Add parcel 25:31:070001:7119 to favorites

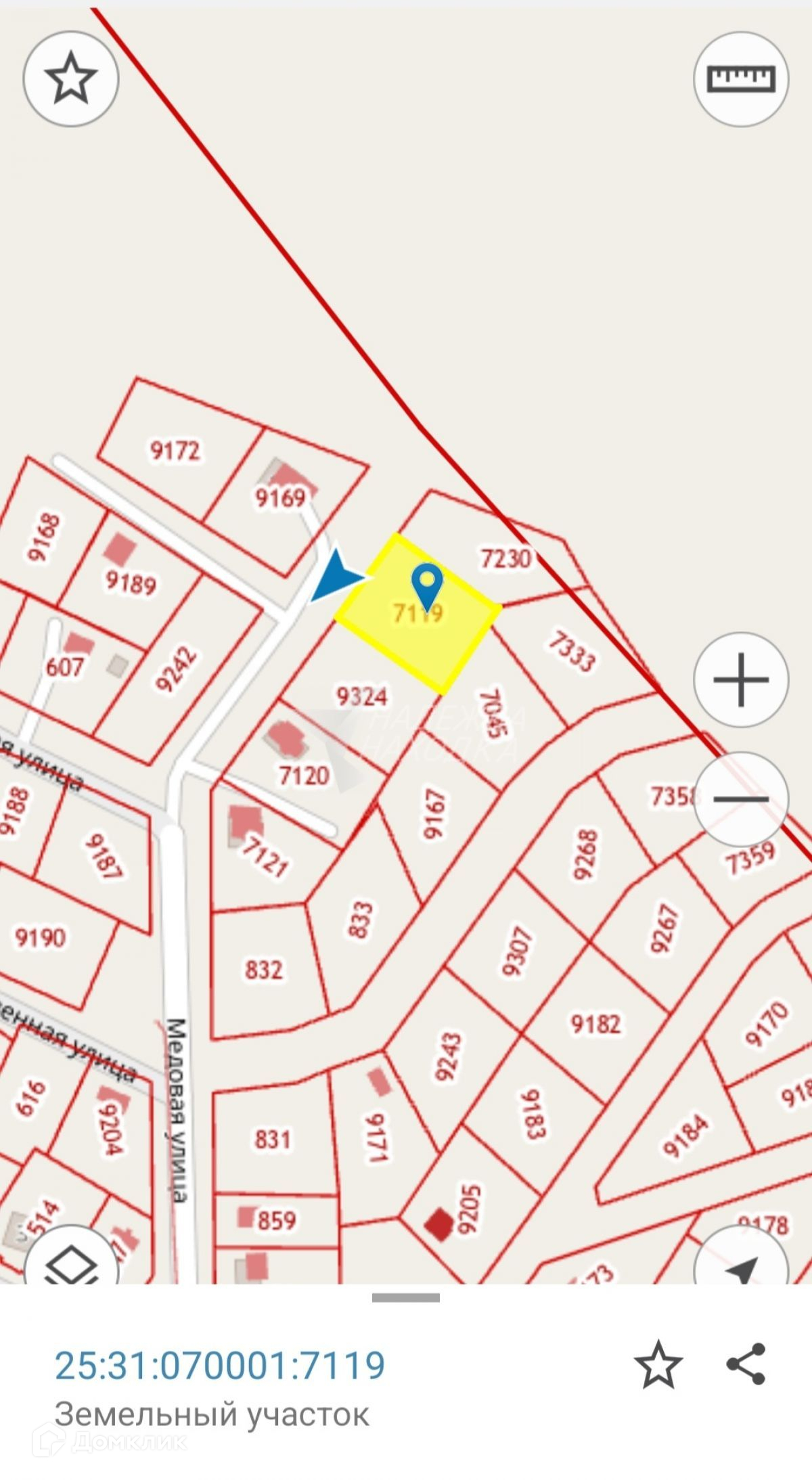tap(658, 1364)
